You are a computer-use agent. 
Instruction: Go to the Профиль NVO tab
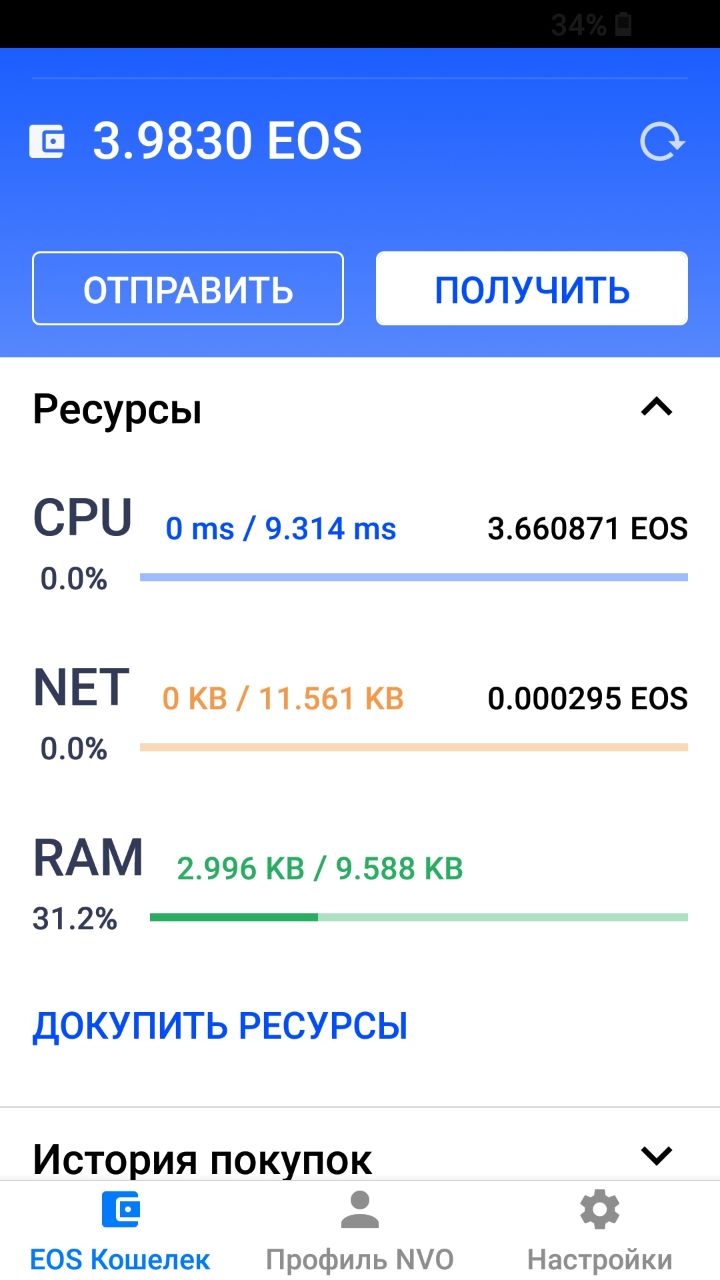(359, 1232)
